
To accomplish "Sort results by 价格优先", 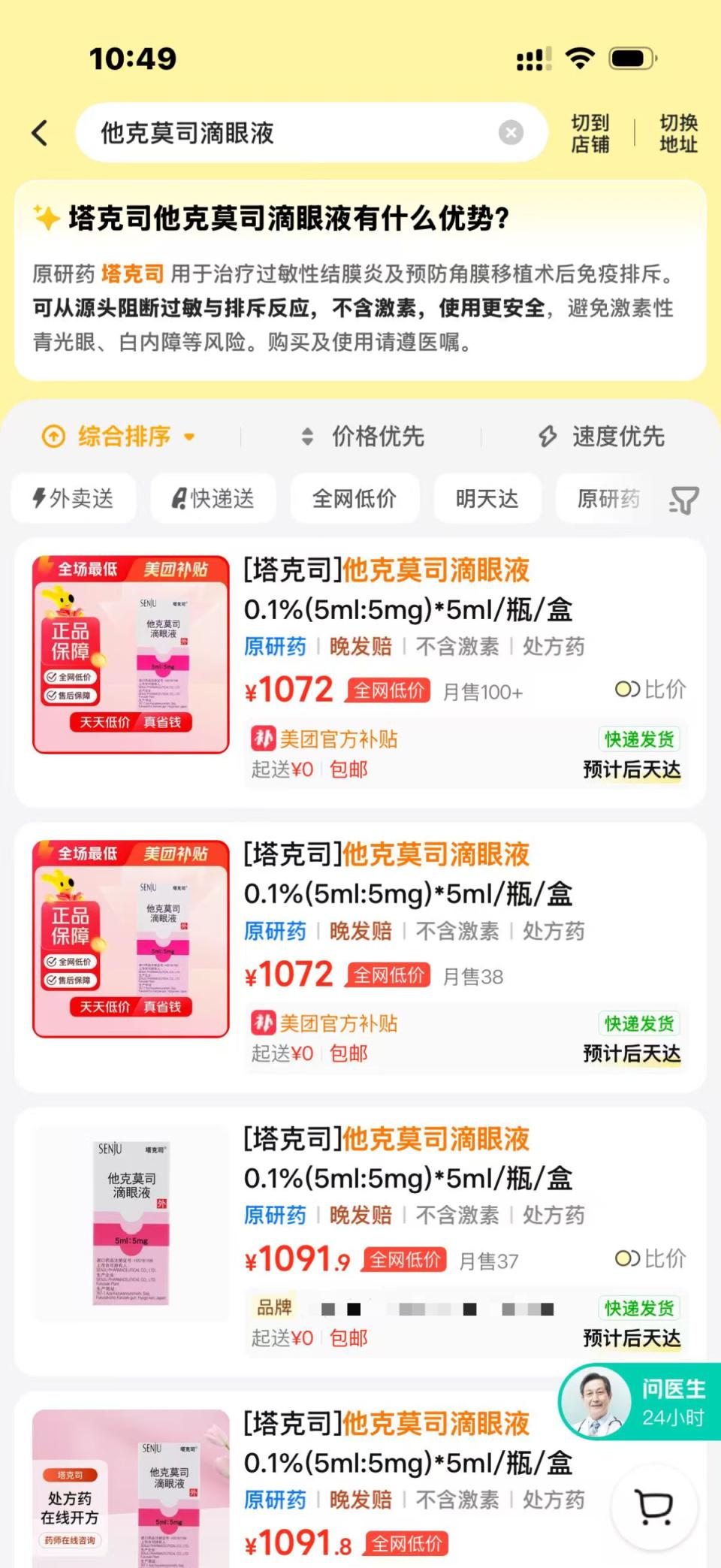I will pos(364,437).
